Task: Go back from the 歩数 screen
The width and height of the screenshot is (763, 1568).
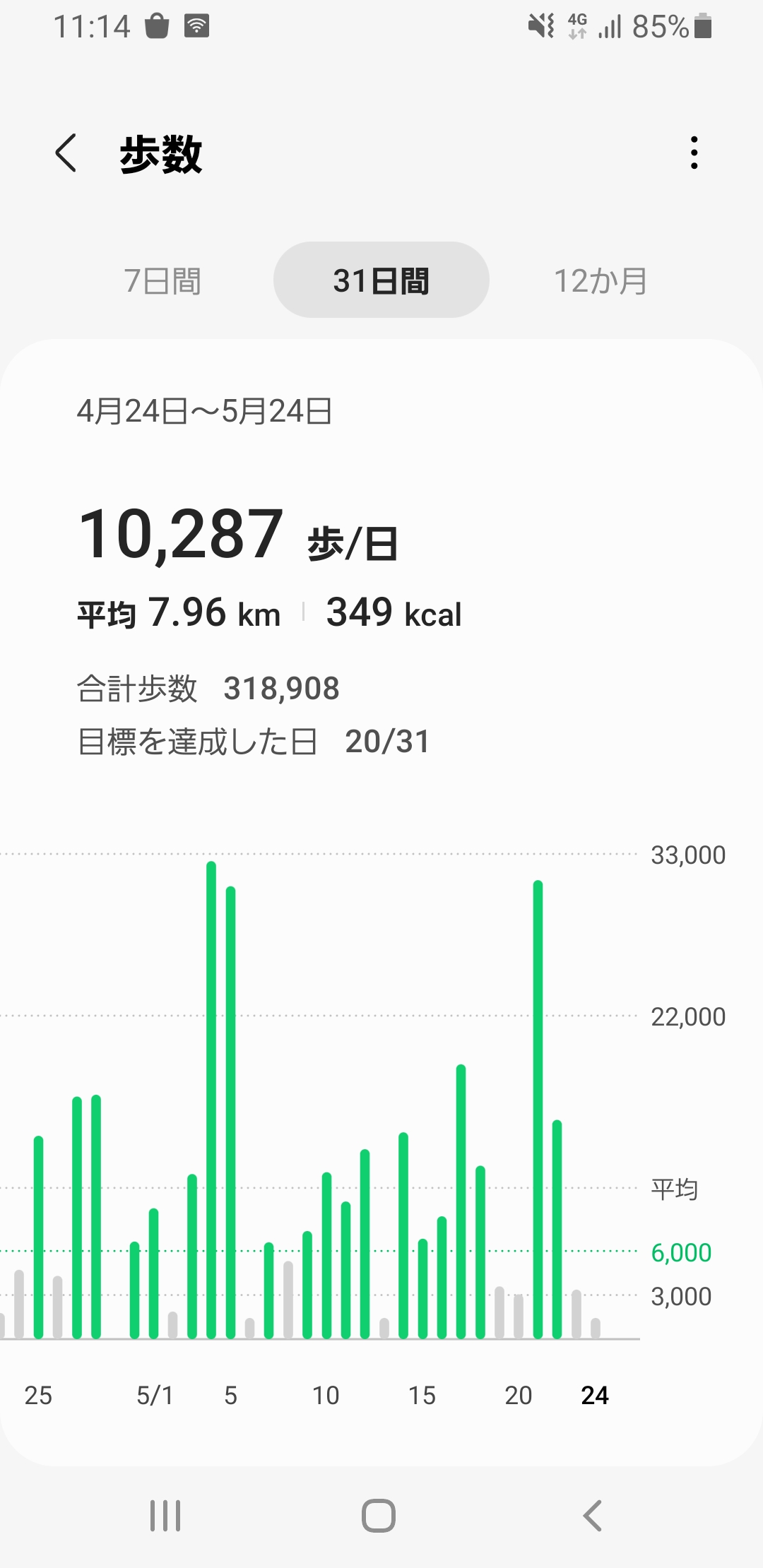Action: (x=66, y=153)
